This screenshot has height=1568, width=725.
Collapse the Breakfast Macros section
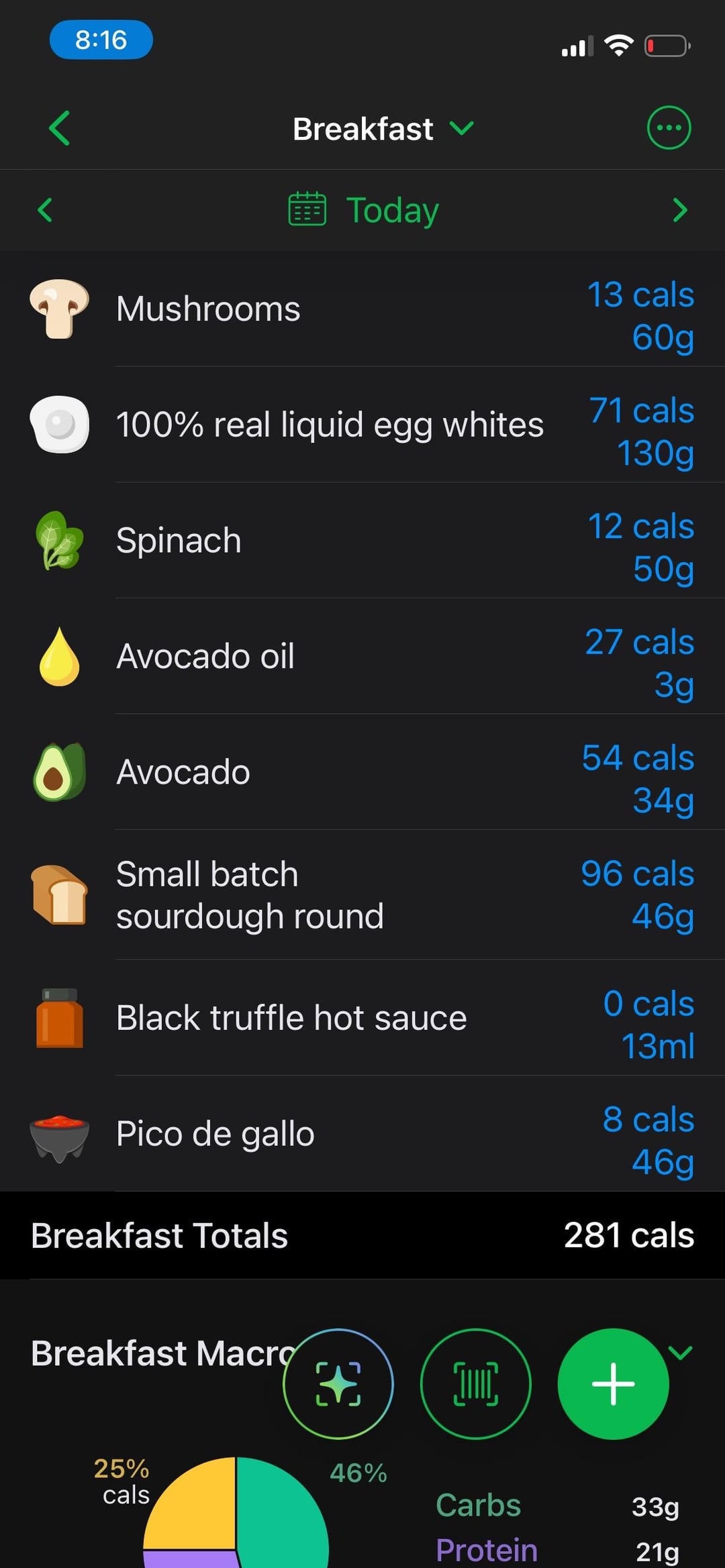coord(681,1353)
